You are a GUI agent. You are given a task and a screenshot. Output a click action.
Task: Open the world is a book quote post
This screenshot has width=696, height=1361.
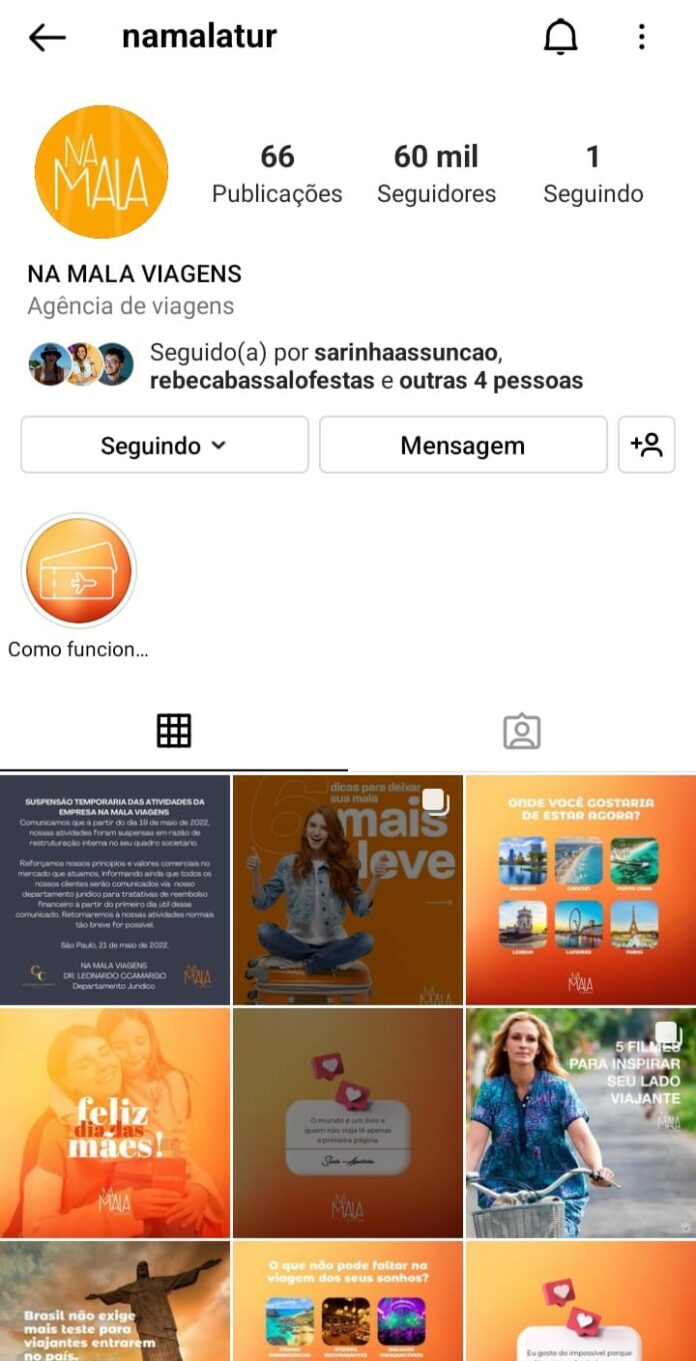click(x=348, y=1123)
